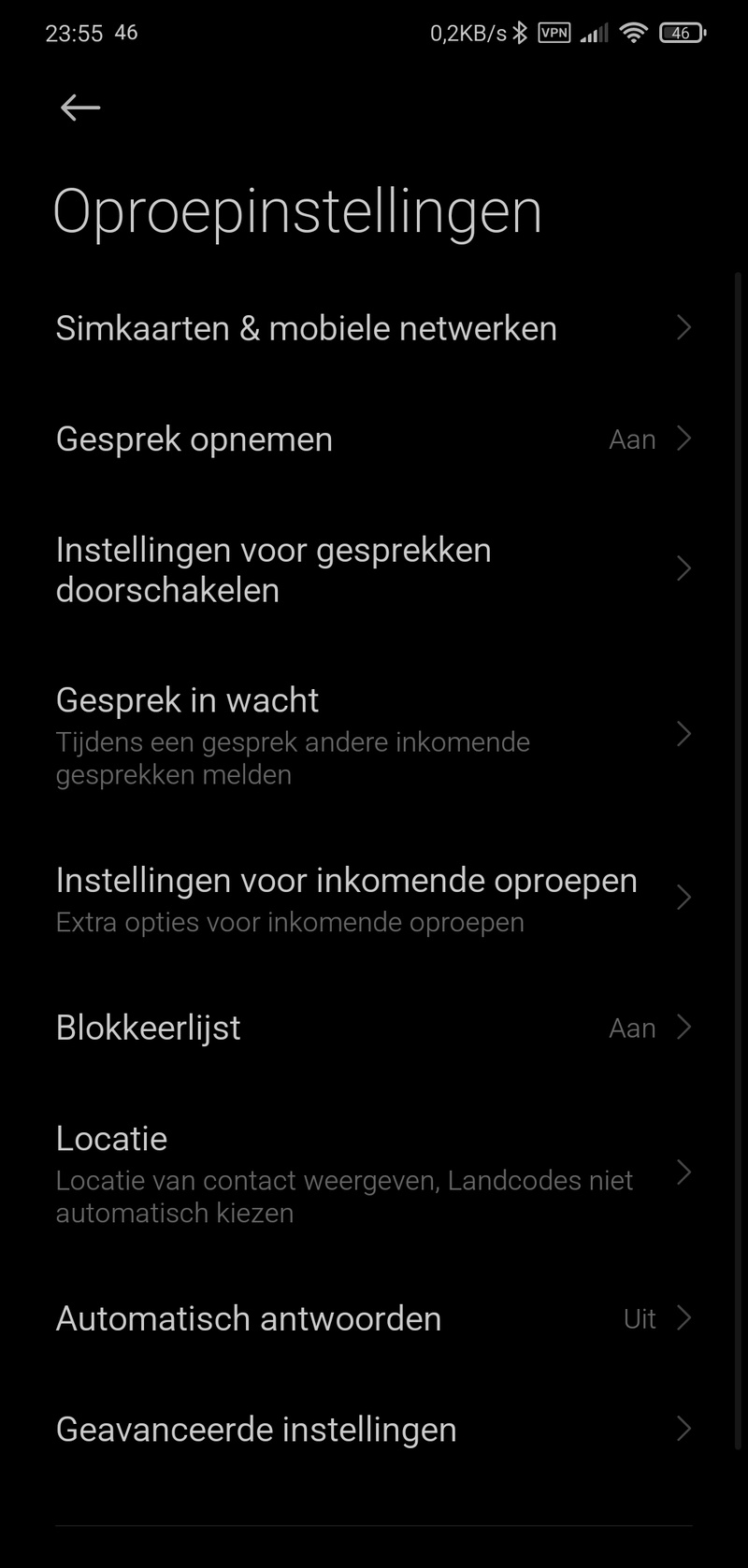Go back using the top arrow
748x1568 pixels.
[x=80, y=108]
